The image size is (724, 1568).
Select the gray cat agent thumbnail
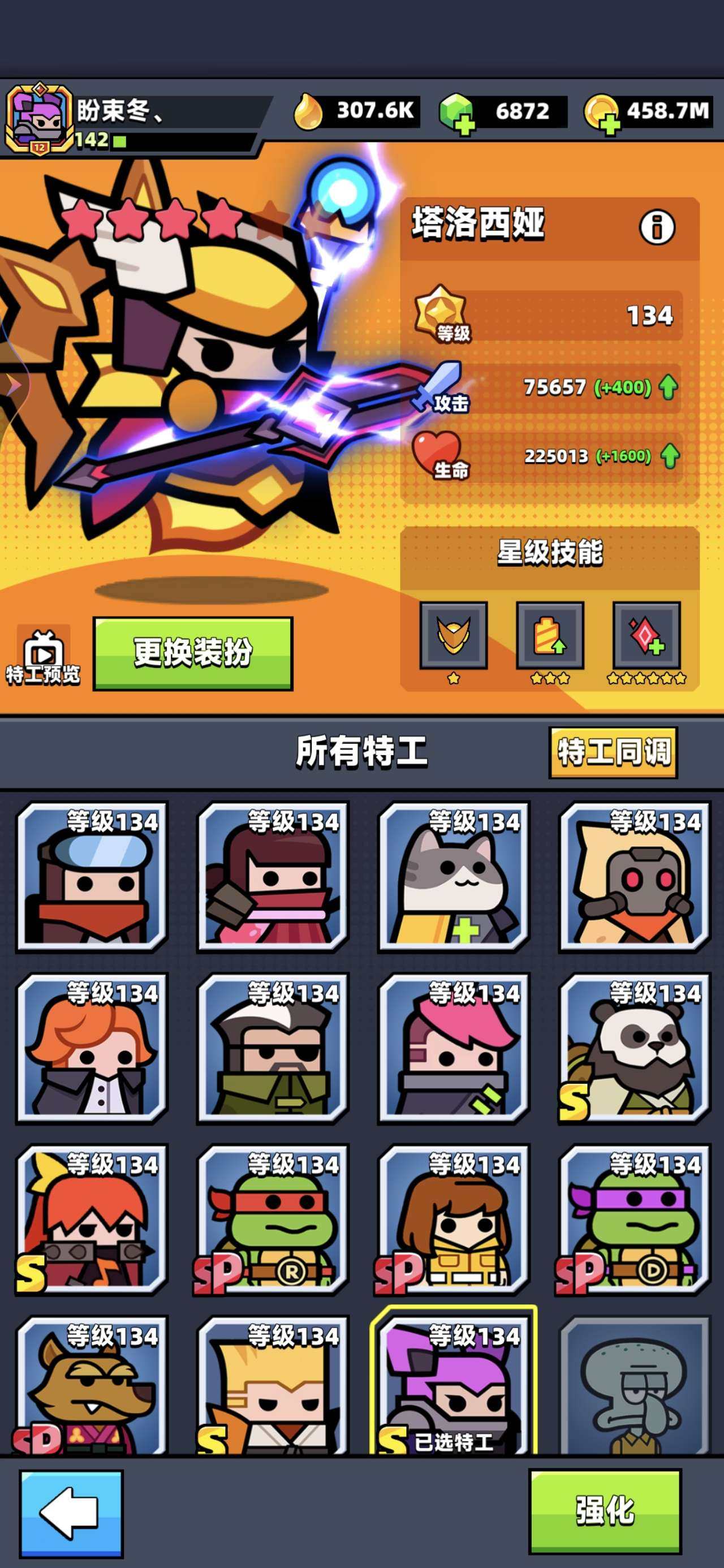point(451,882)
